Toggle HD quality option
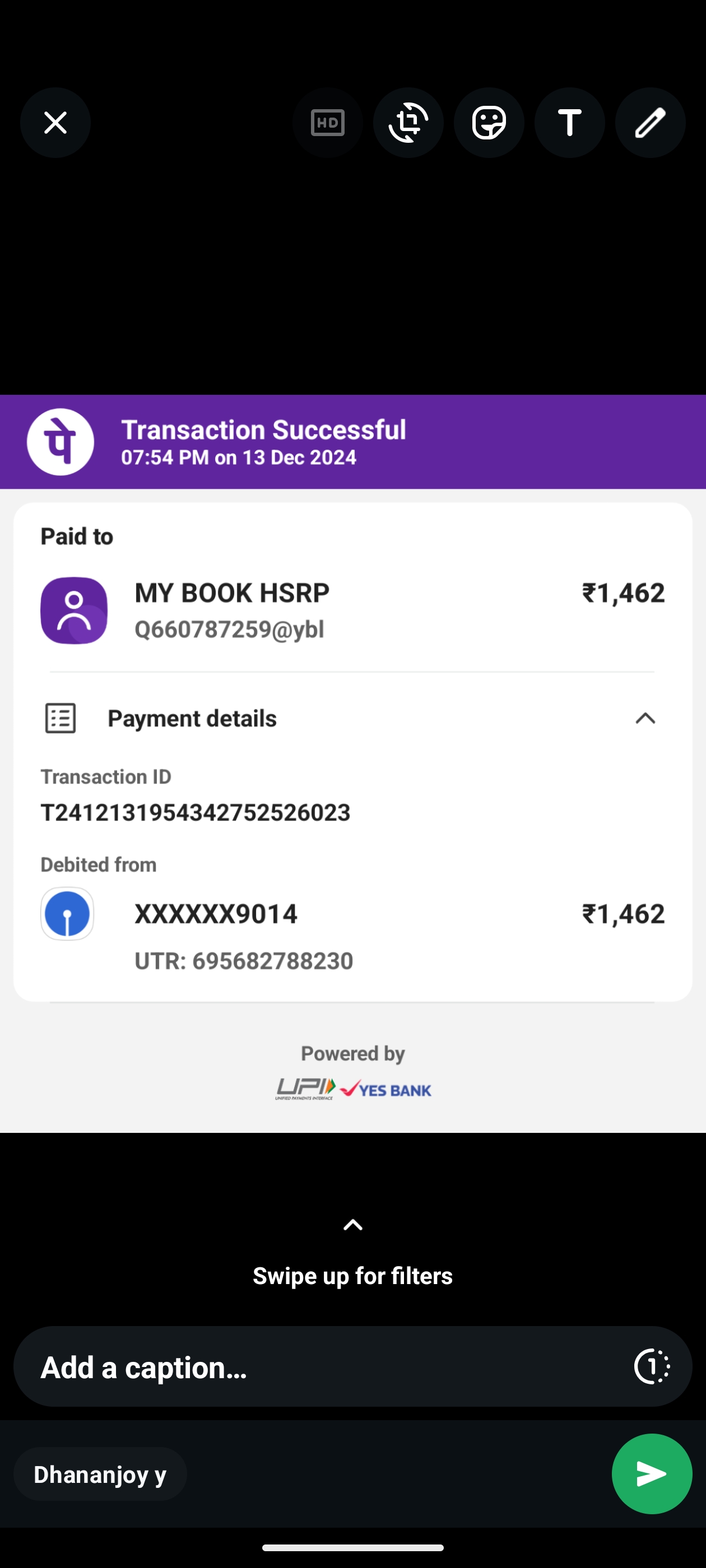The image size is (706, 1568). coord(328,123)
